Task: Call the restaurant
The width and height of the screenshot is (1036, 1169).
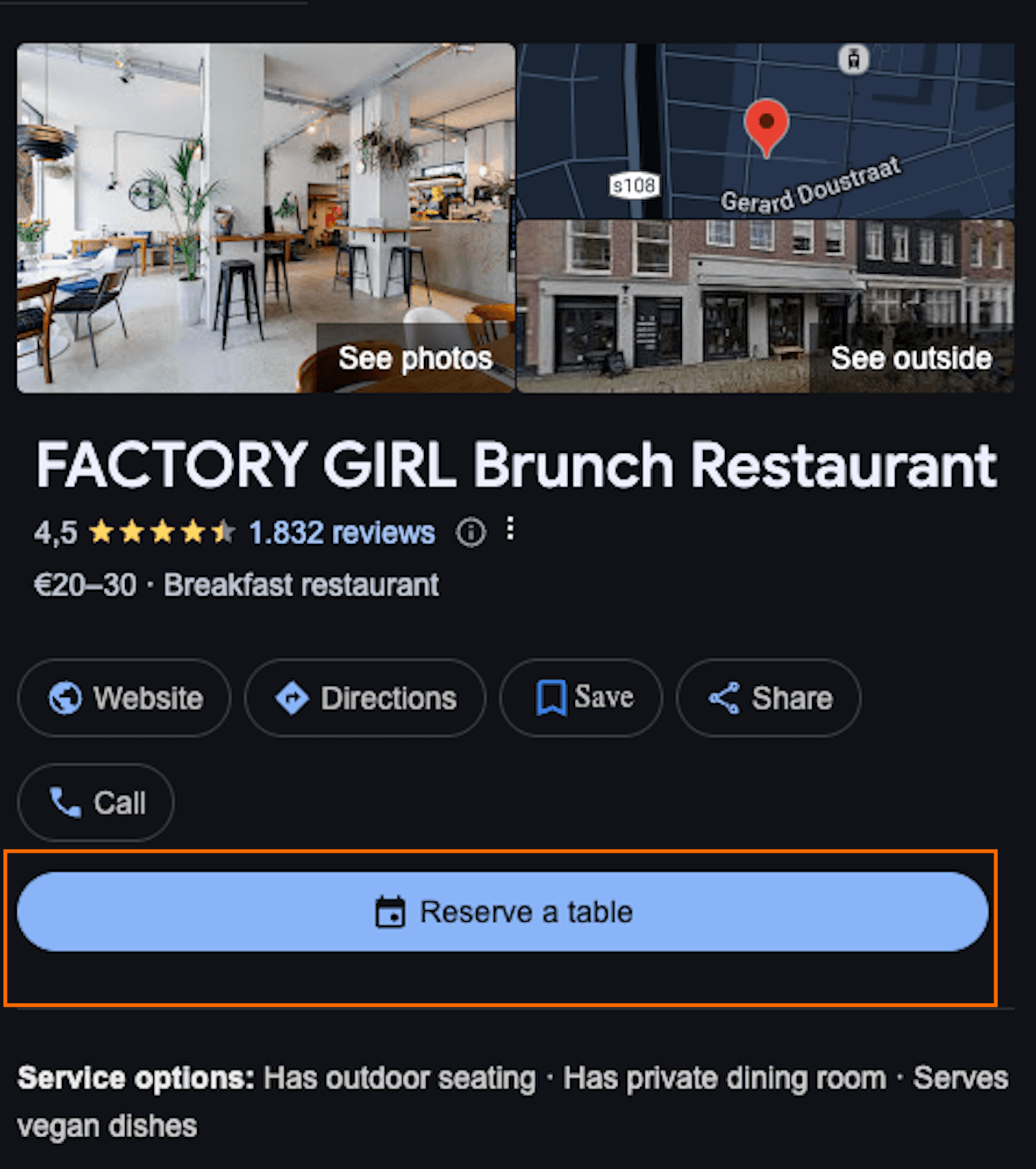Action: (x=96, y=803)
